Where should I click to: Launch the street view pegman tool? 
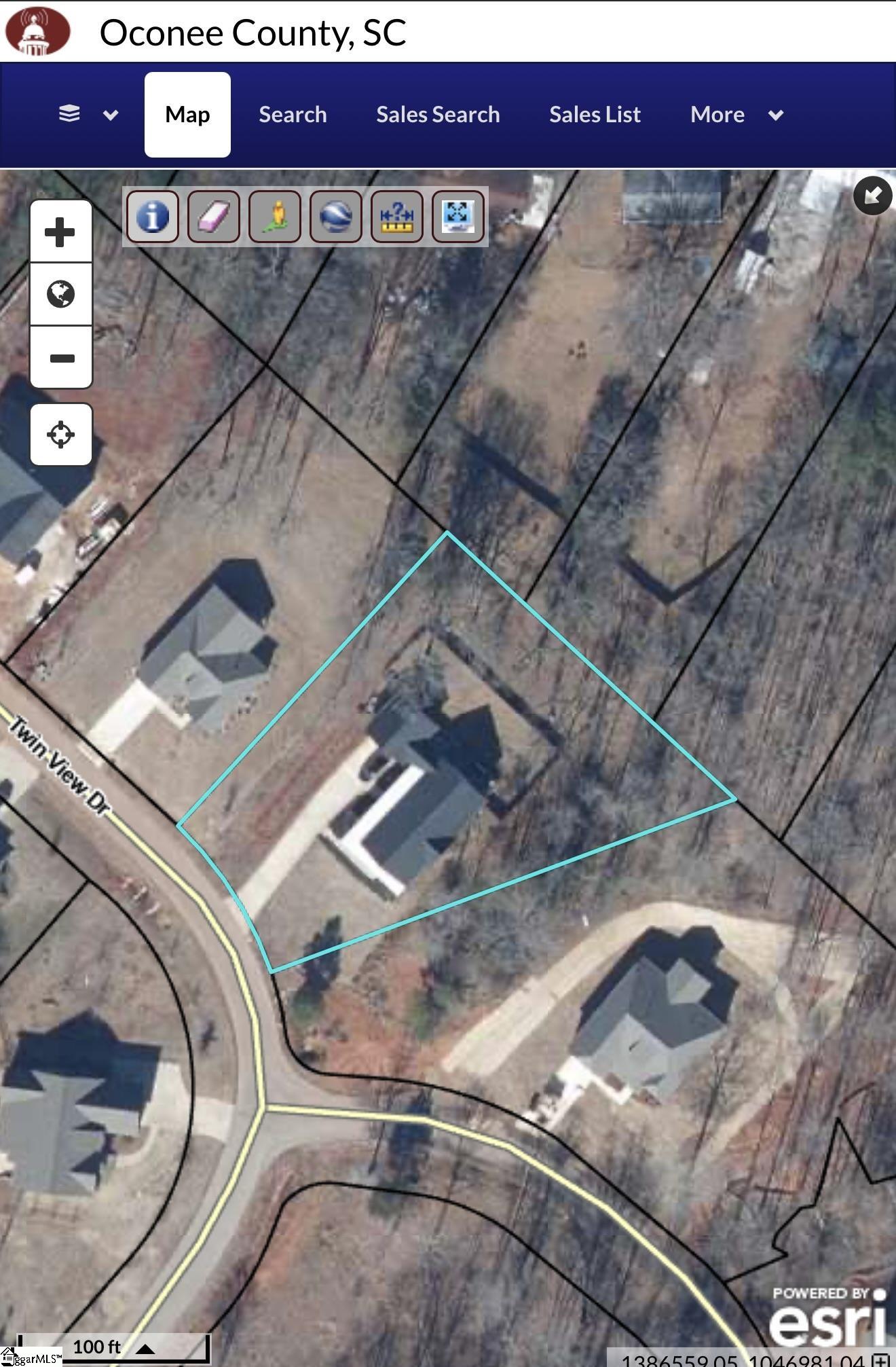click(275, 217)
